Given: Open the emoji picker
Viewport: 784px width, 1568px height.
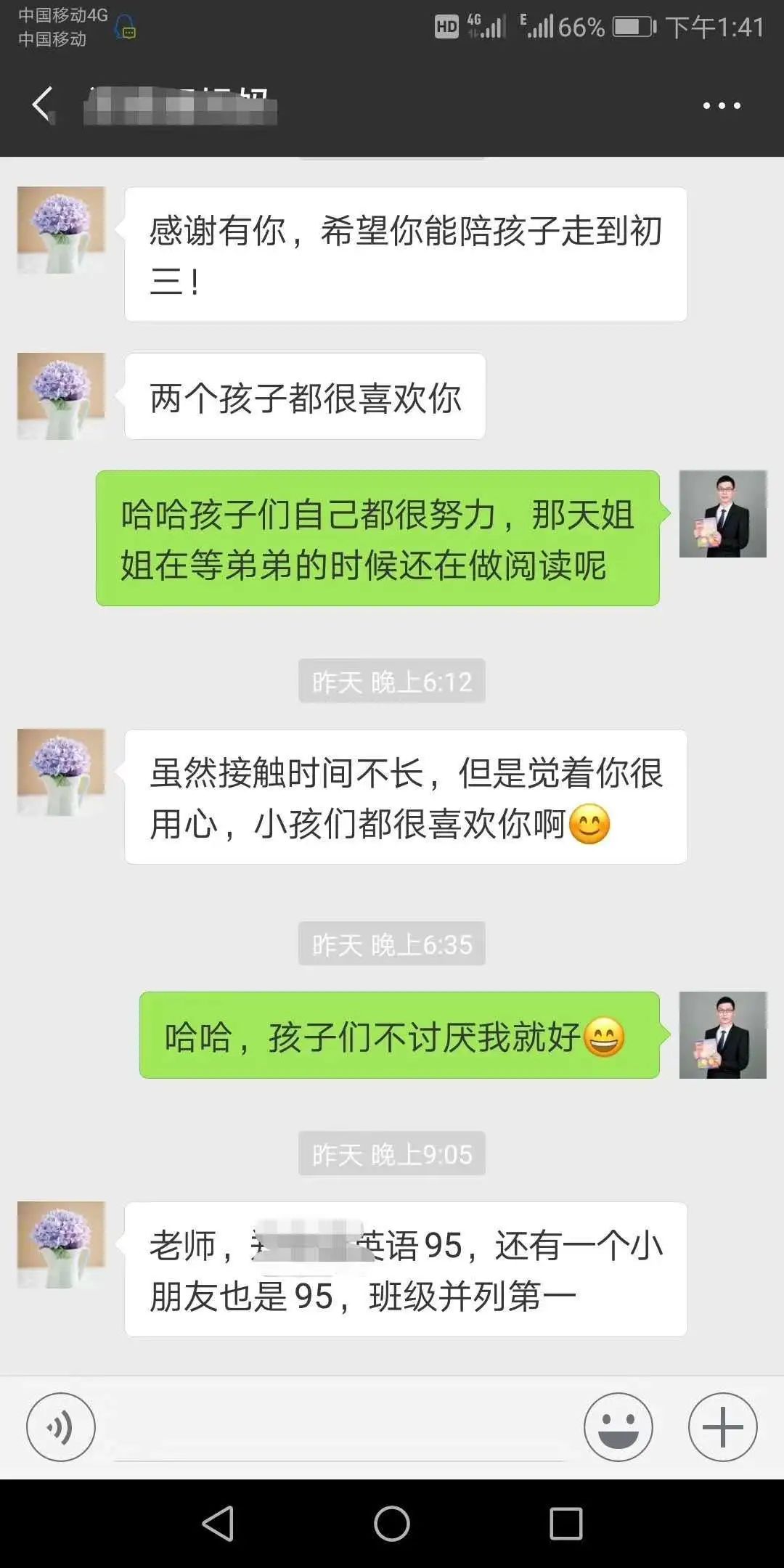Looking at the screenshot, I should tap(618, 1426).
